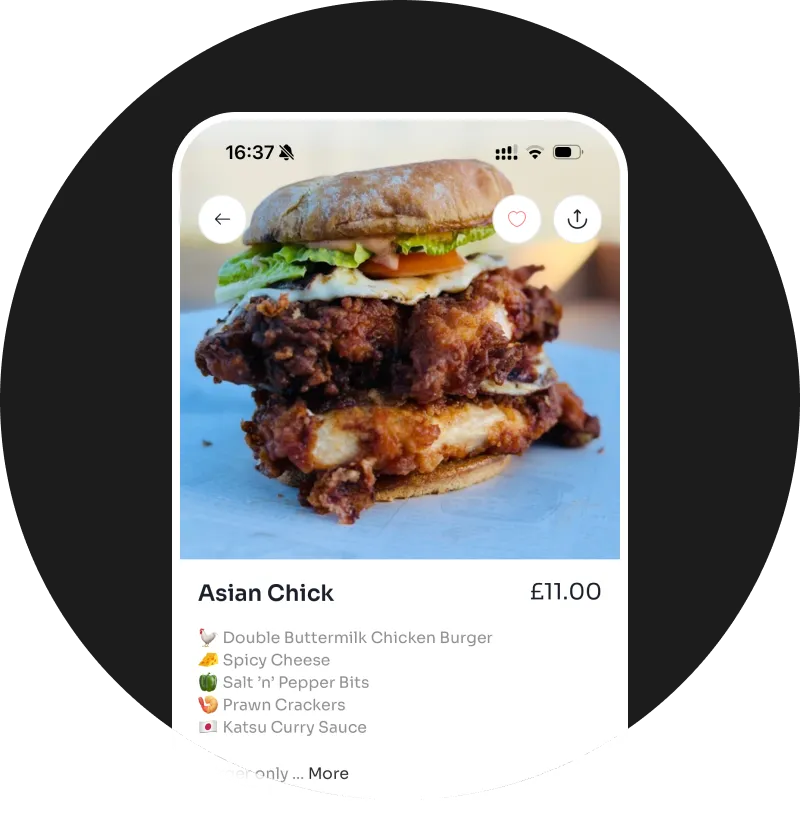Click the chicken emoji beside Buttermilk Chicken Burger
Screen dimensions: 800x816
(x=207, y=637)
